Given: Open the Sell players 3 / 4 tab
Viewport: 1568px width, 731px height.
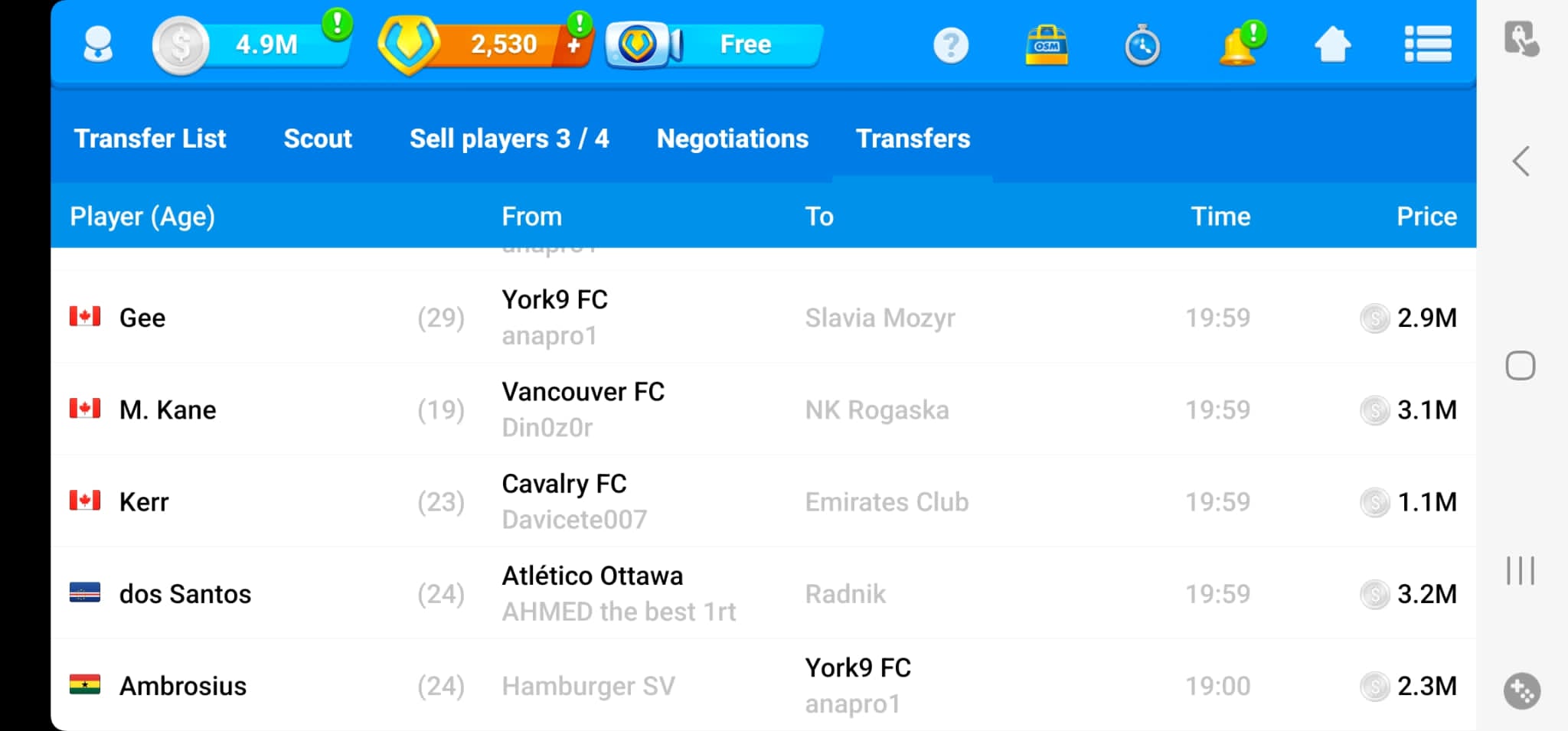Looking at the screenshot, I should click(509, 139).
